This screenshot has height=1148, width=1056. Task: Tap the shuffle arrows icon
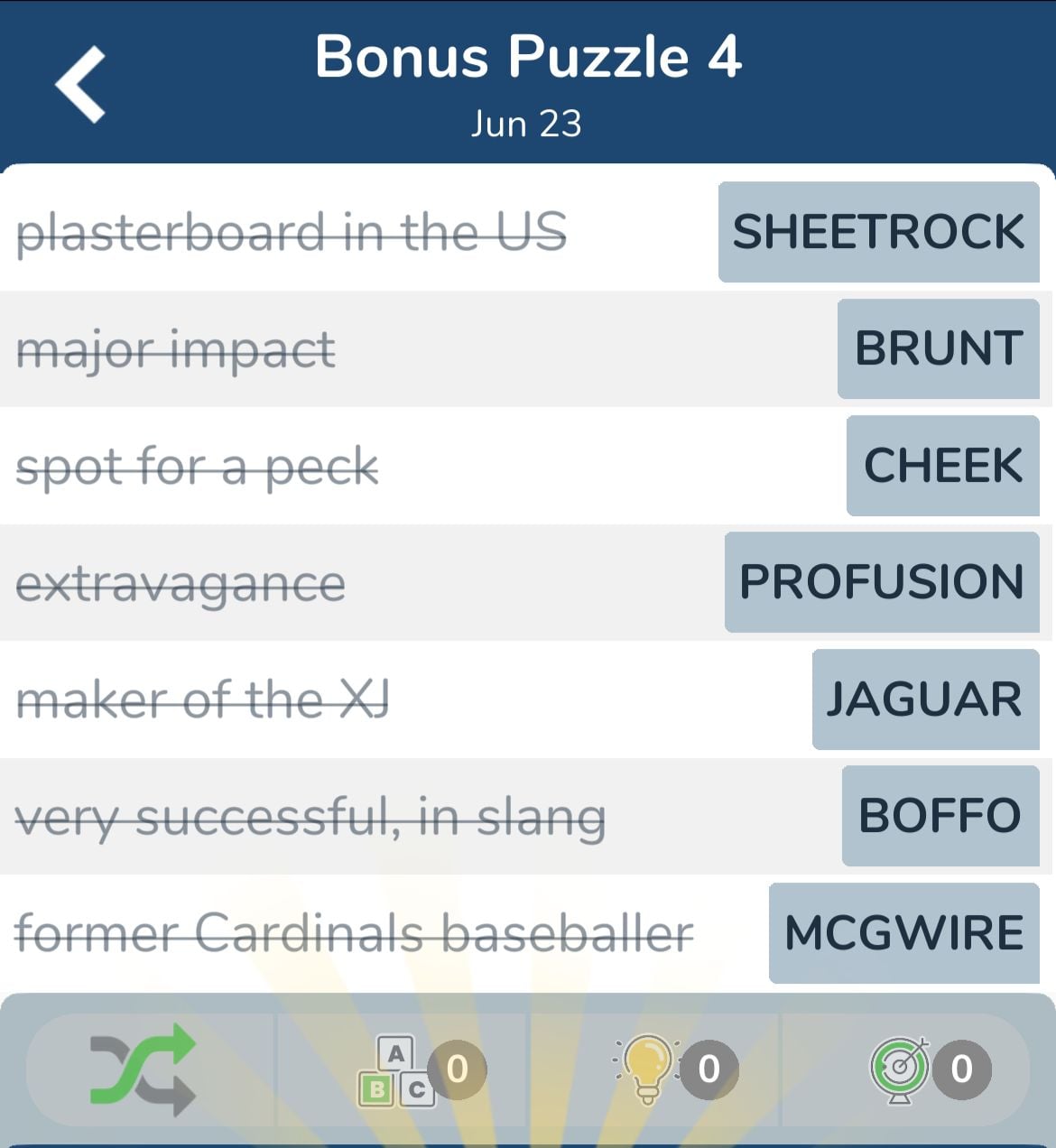coord(143,1069)
